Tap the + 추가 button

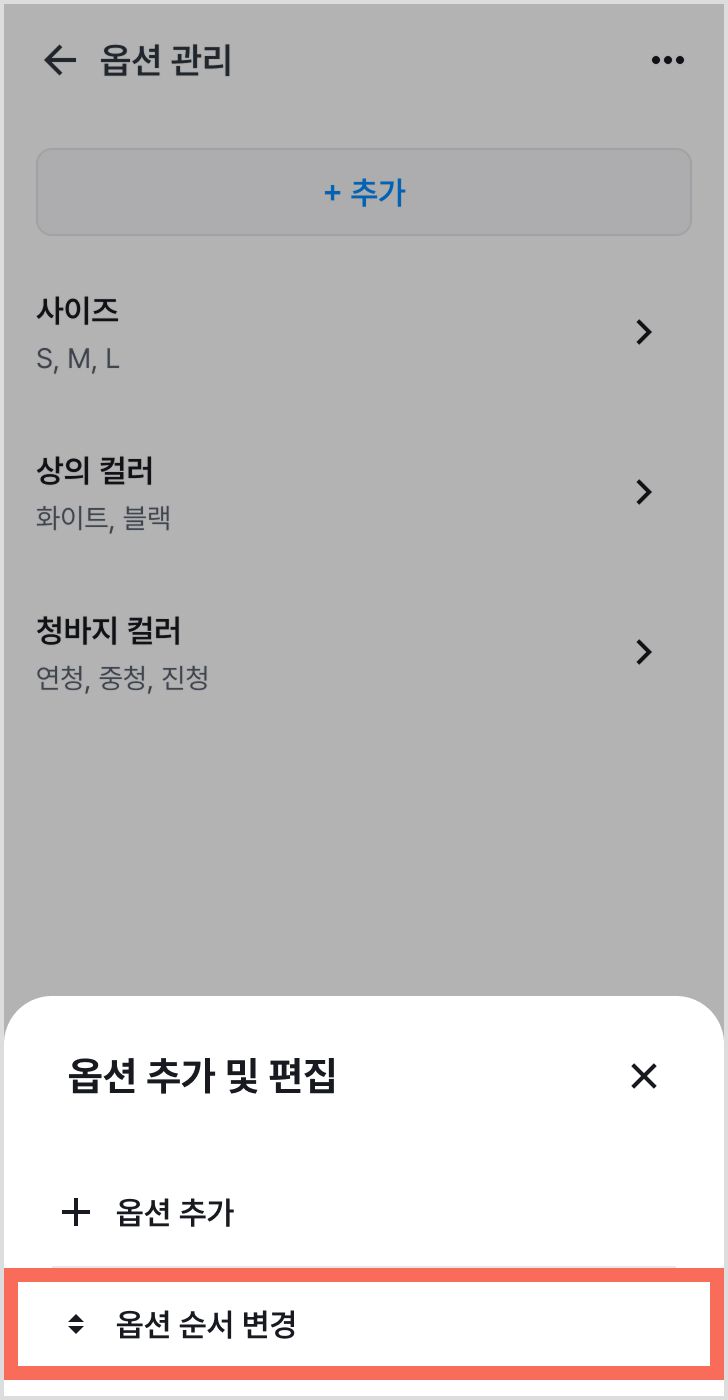[x=364, y=192]
